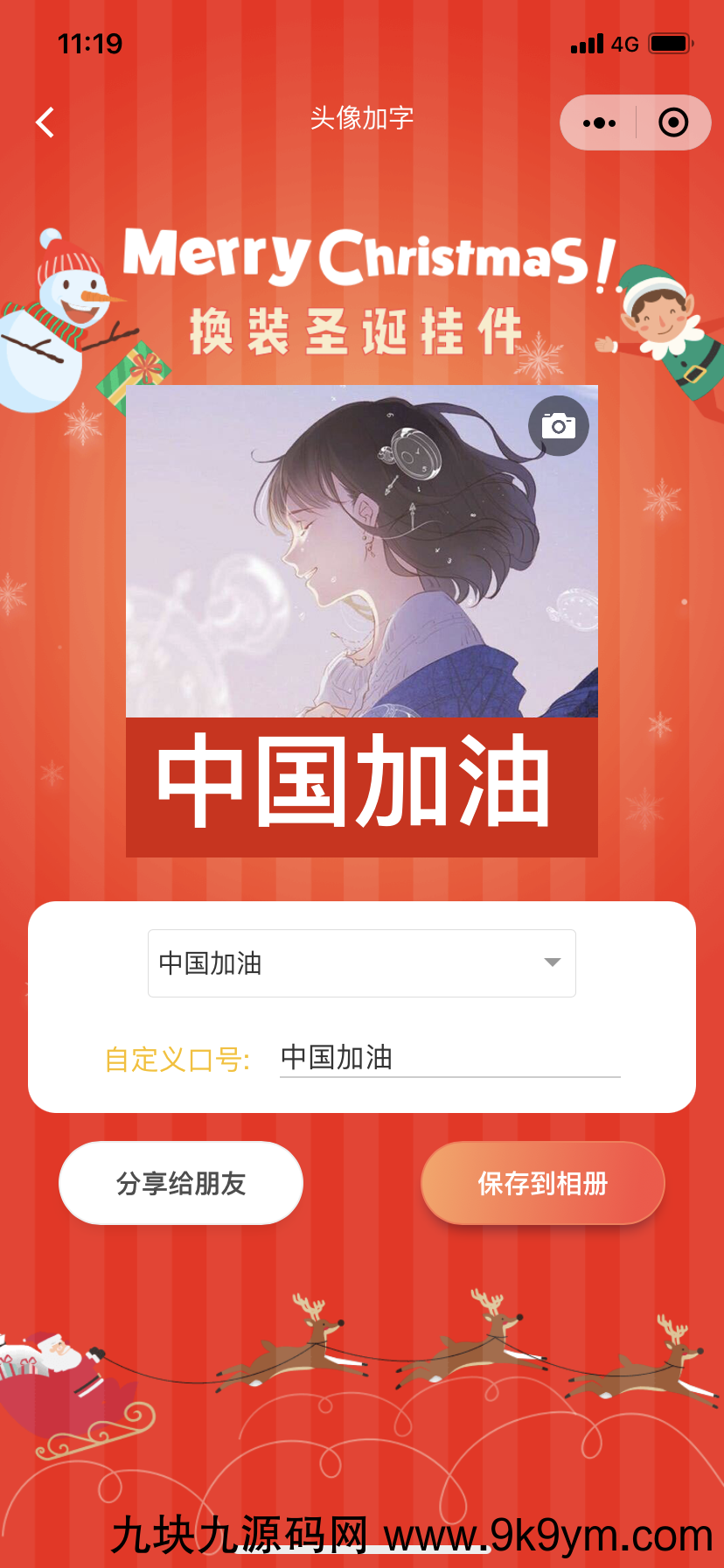The width and height of the screenshot is (724, 1568).
Task: Go back using the top arrow
Action: click(x=45, y=122)
